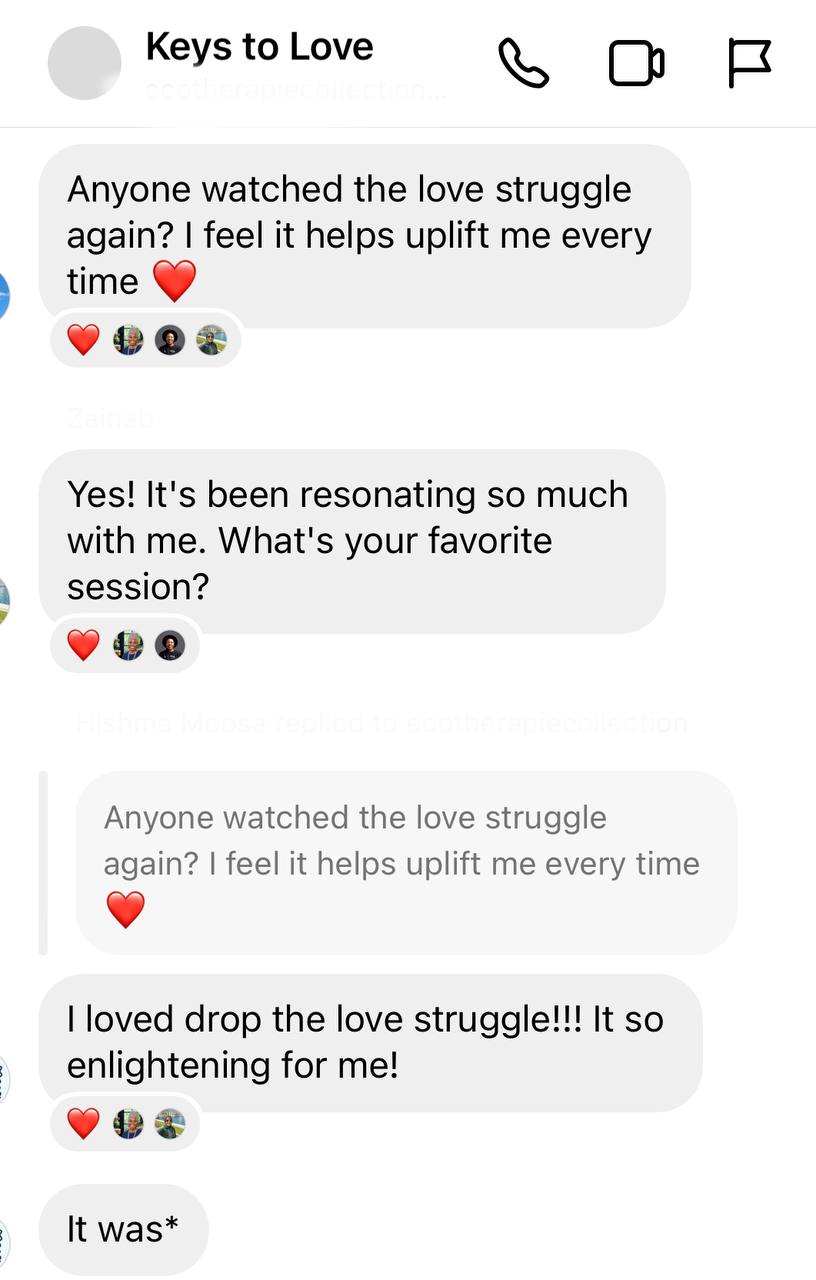View reactions on the 'I loved drop' message
The height and width of the screenshot is (1280, 816).
point(124,1125)
